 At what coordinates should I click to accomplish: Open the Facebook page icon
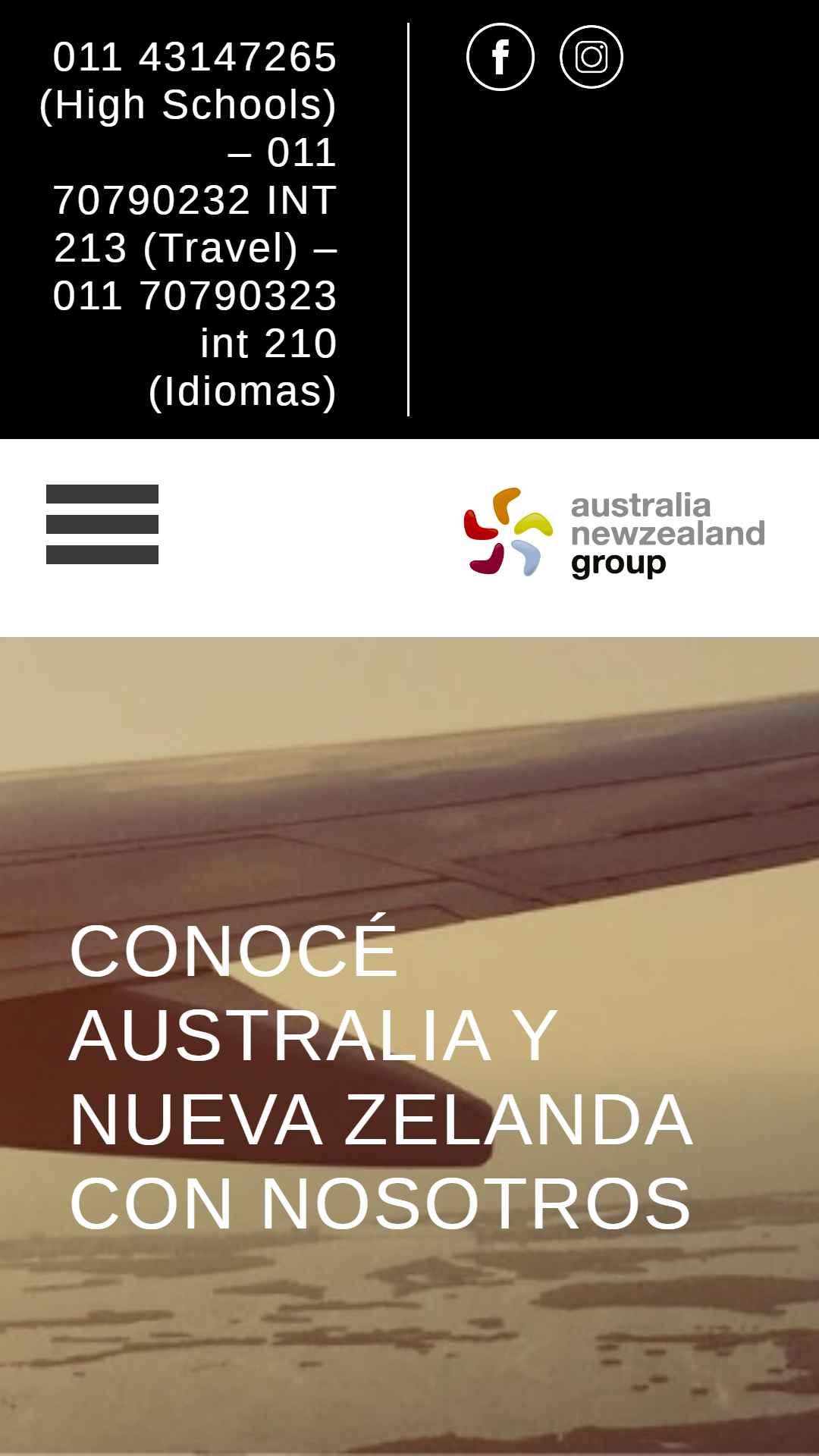pos(500,57)
